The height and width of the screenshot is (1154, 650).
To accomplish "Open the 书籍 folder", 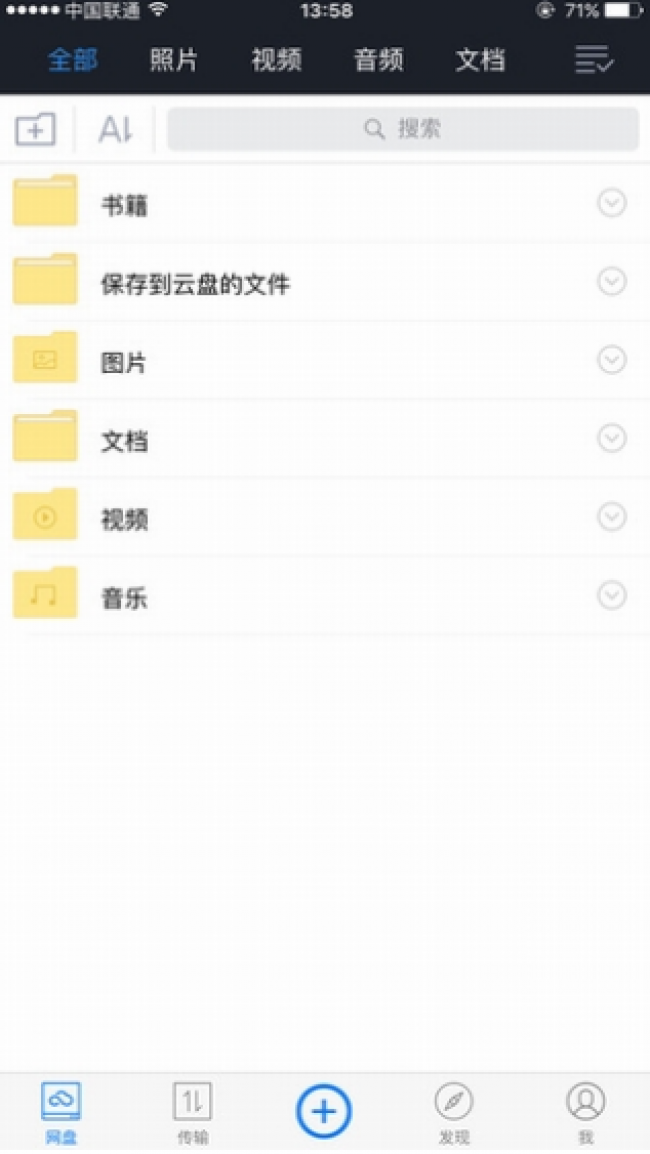I will (325, 203).
